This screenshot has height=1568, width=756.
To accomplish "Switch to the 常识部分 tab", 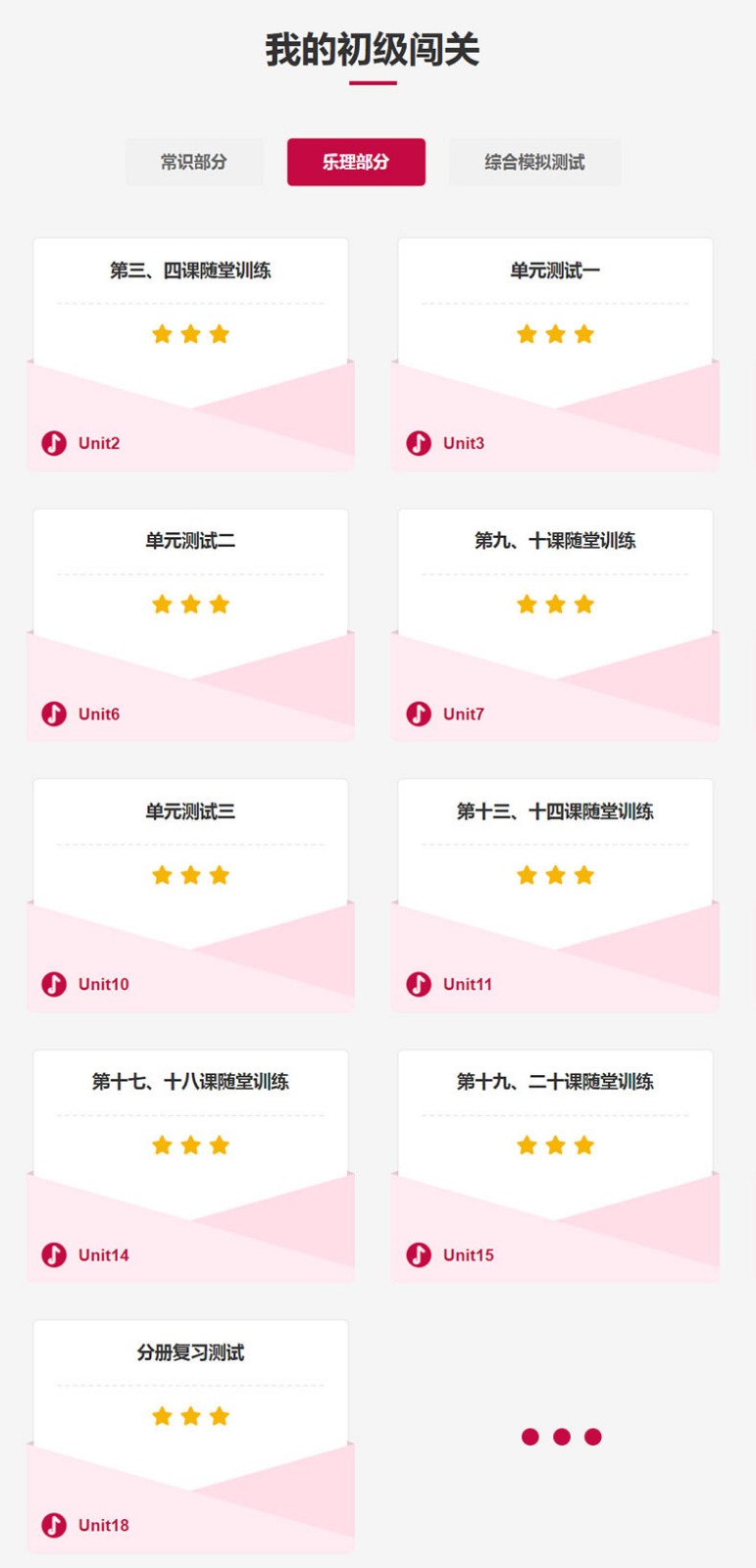I will click(x=194, y=162).
